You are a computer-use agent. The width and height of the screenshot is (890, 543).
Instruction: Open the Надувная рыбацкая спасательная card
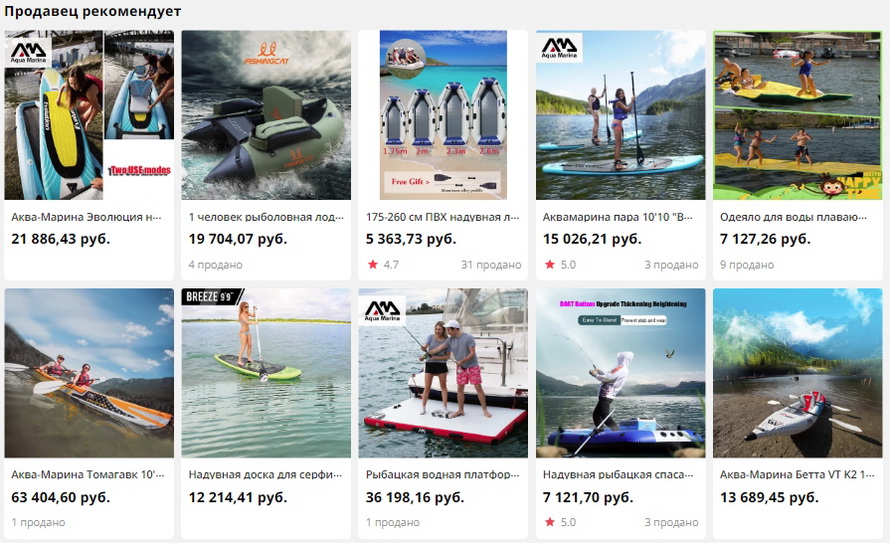pos(620,373)
